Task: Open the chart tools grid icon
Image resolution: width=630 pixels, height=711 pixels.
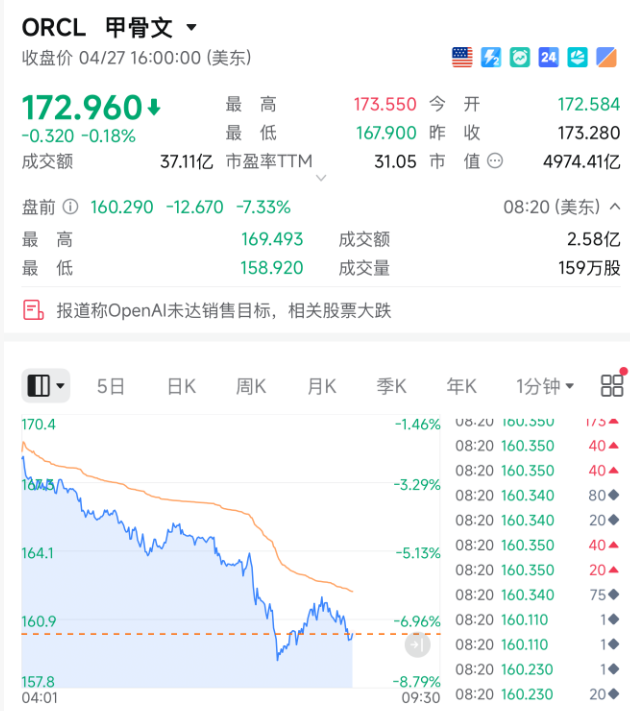Action: (611, 386)
